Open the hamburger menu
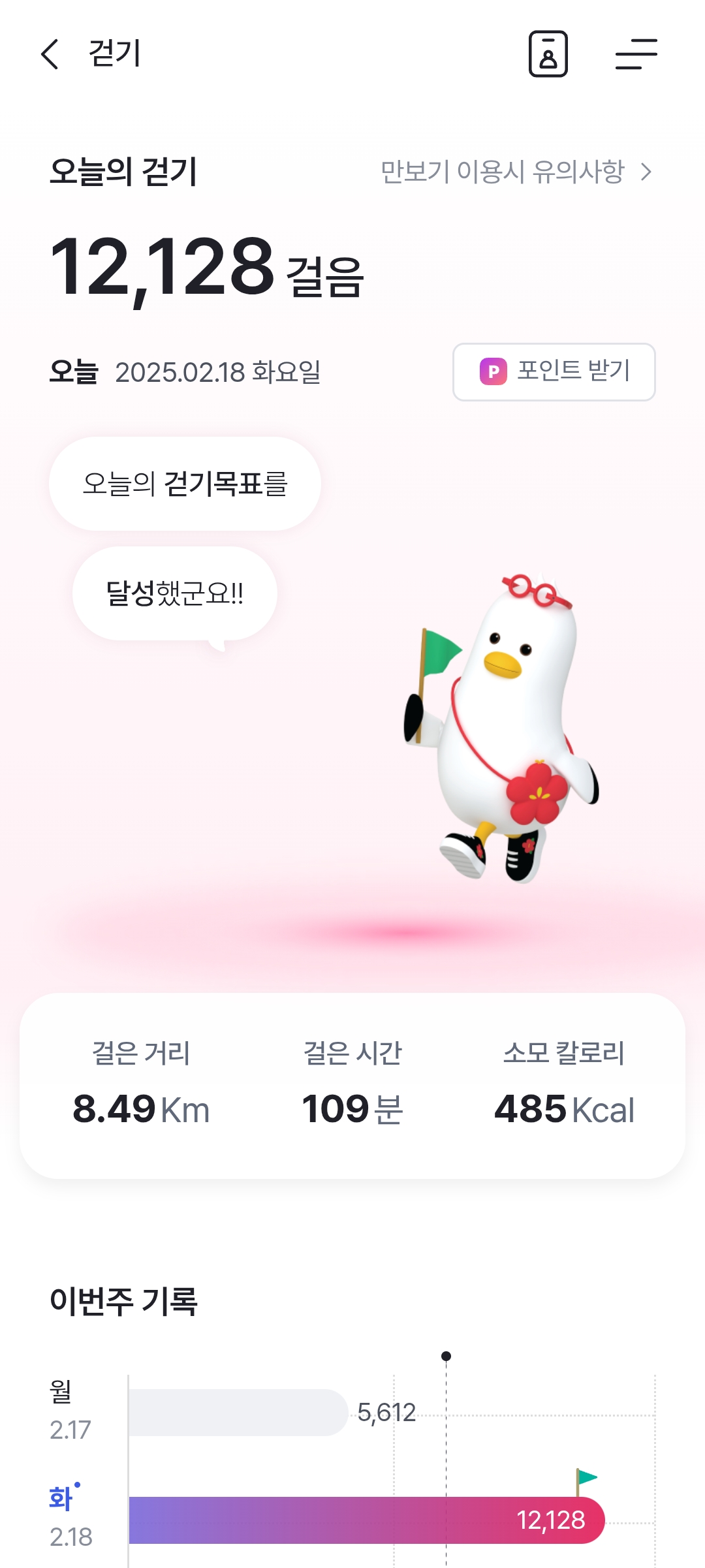Viewport: 705px width, 1568px height. pos(636,54)
